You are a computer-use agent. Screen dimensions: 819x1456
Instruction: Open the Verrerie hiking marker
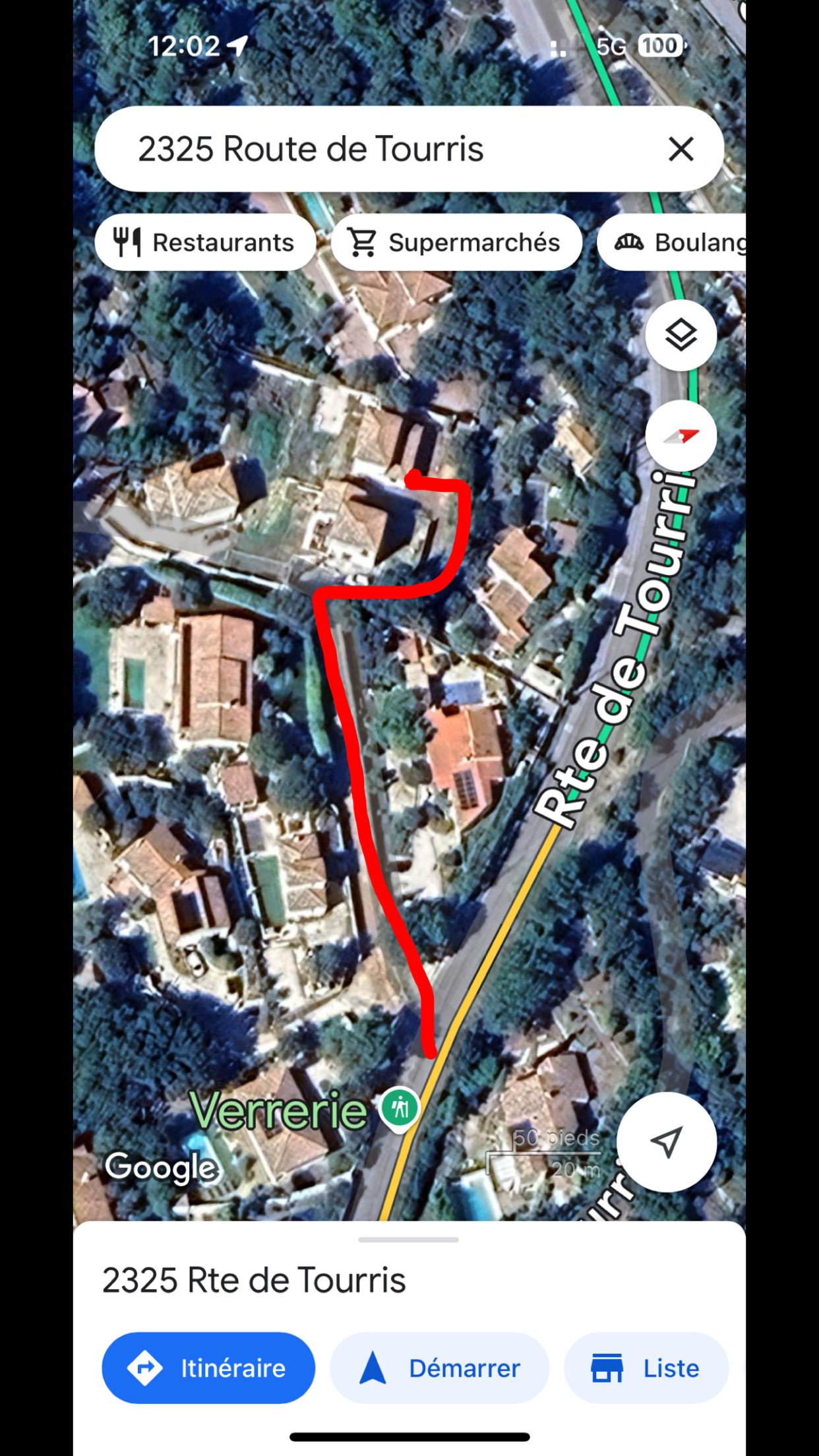(400, 1108)
